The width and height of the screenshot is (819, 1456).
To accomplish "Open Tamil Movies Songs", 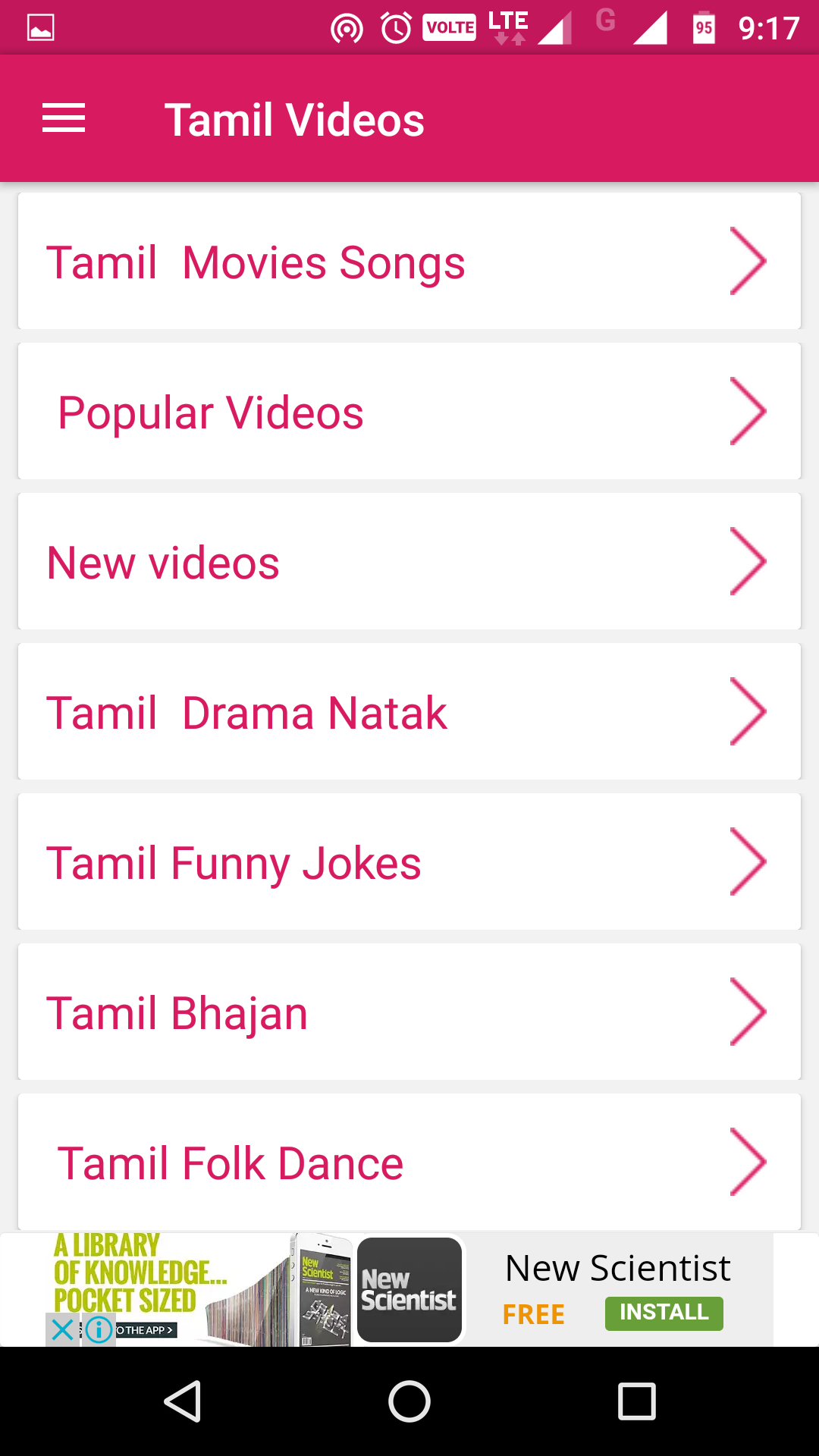I will (x=409, y=261).
